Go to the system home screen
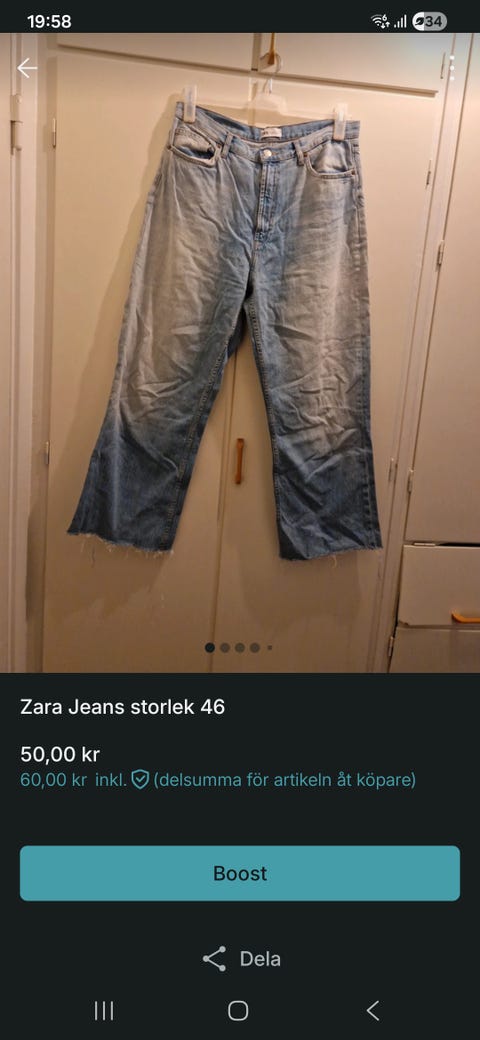This screenshot has height=1040, width=480. [x=238, y=1011]
